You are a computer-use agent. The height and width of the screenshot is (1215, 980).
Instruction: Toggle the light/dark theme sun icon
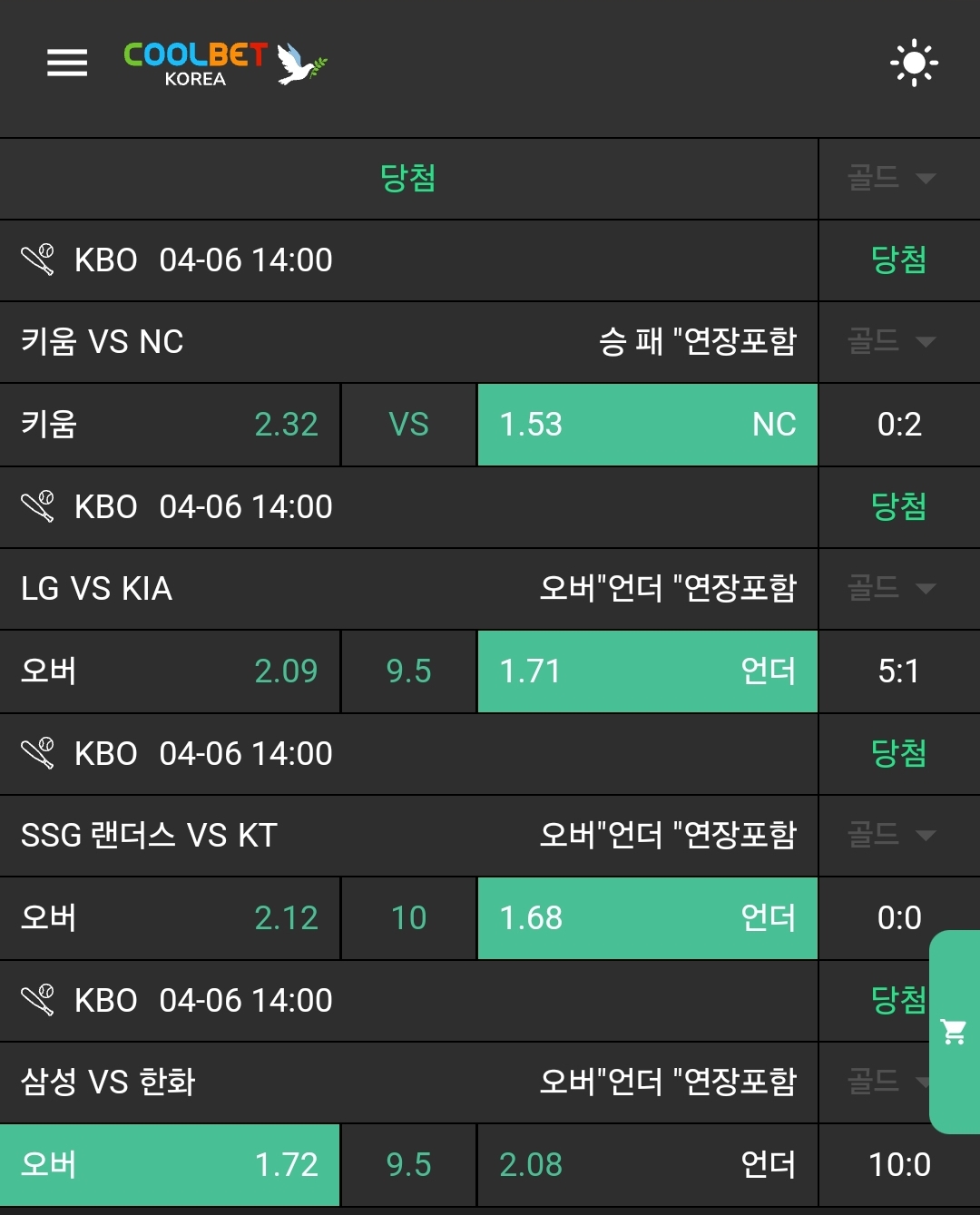pos(914,63)
